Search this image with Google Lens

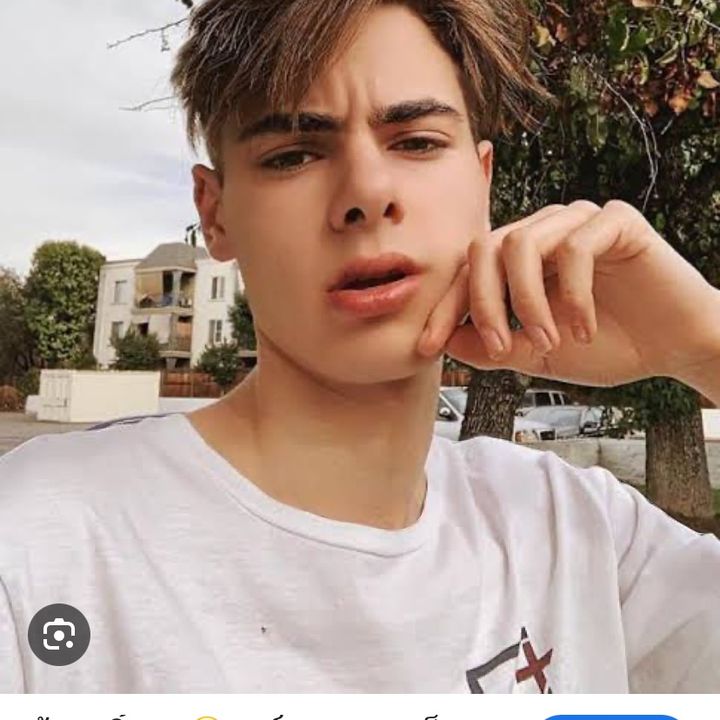pyautogui.click(x=59, y=634)
